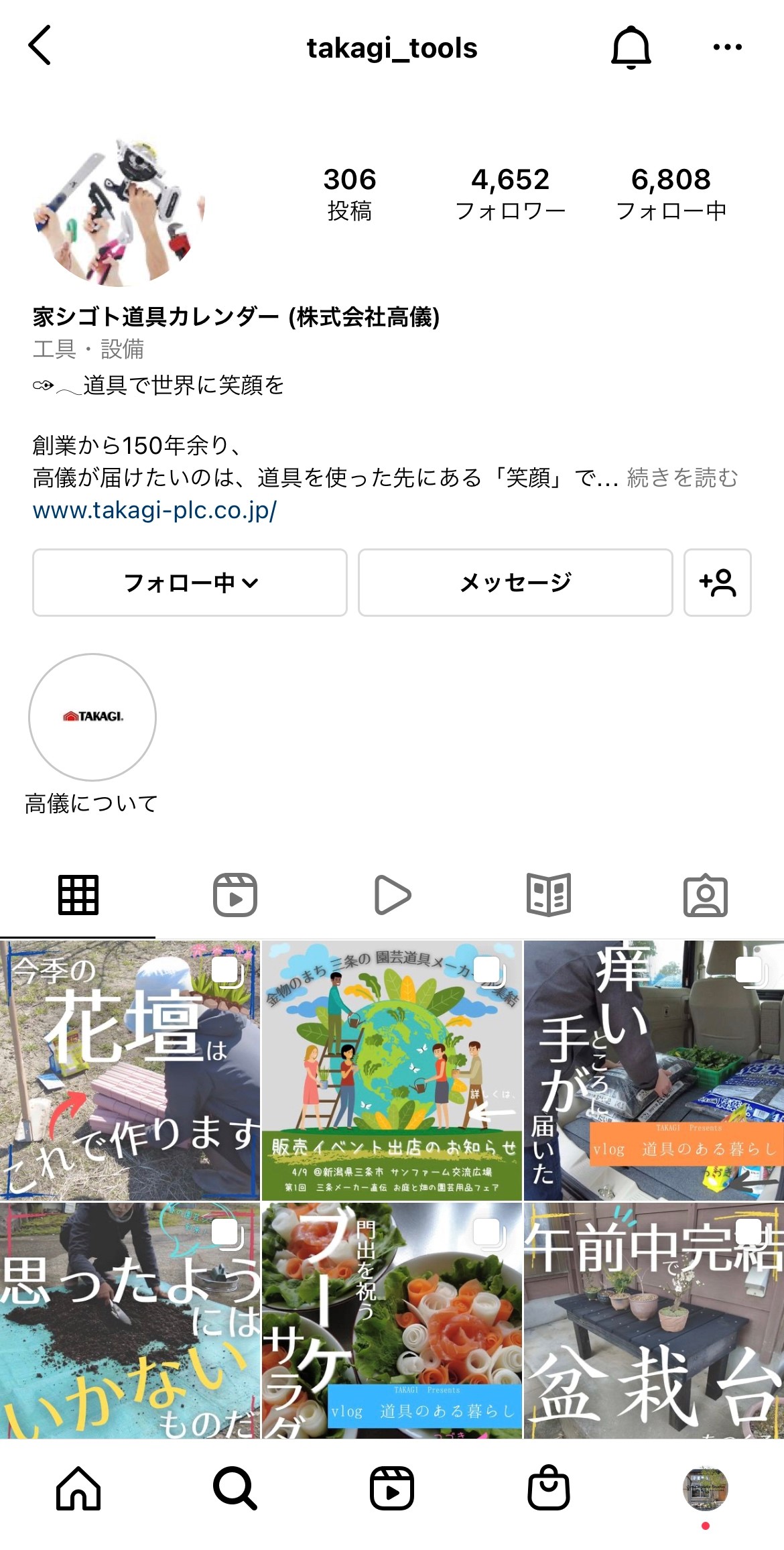Screen dimensions: 784x1550
Task: Switch to the Reels profile tab
Action: tap(235, 895)
